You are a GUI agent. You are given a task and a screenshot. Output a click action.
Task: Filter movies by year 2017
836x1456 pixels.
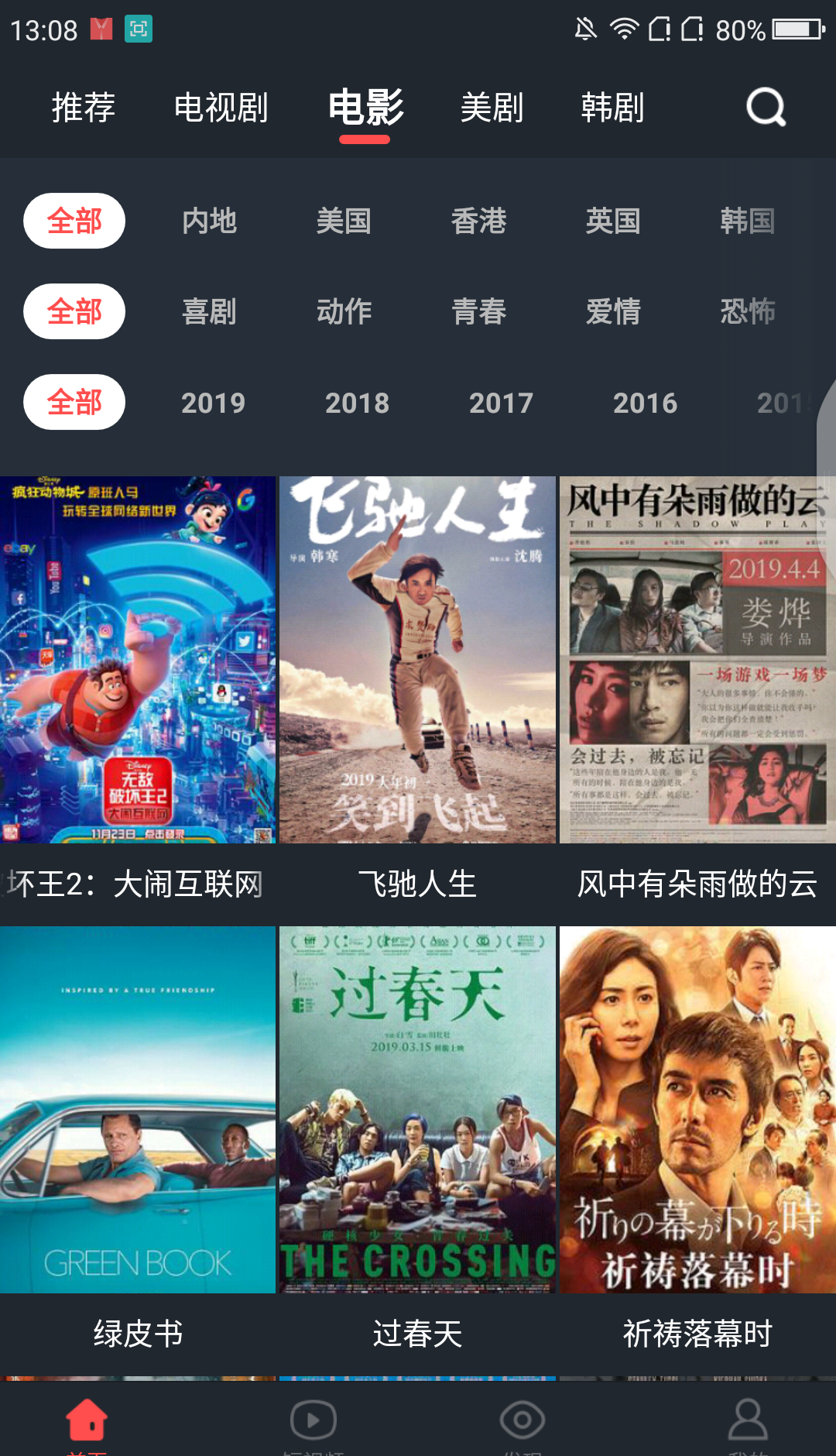501,403
